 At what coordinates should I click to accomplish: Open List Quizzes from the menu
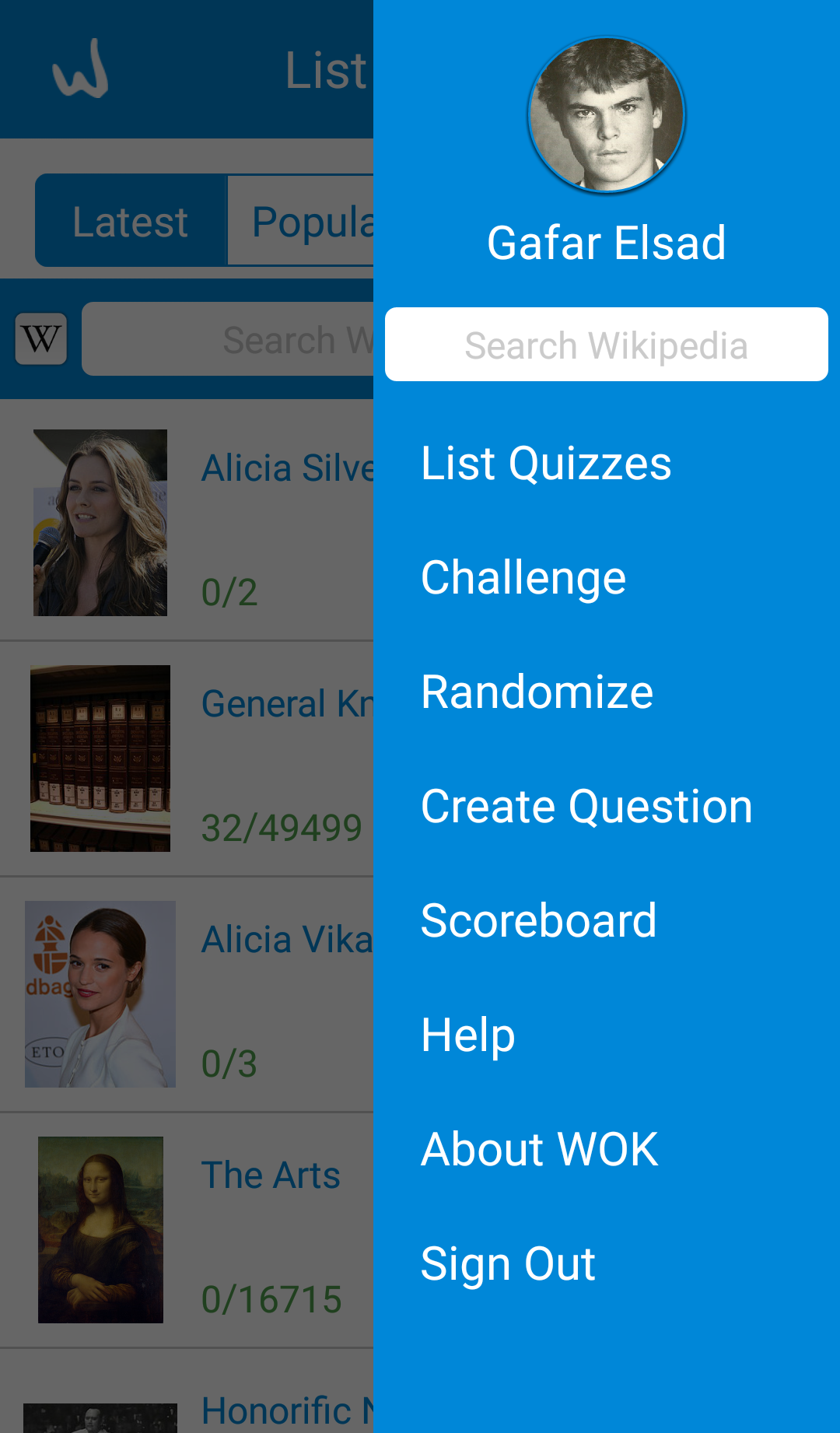(546, 464)
